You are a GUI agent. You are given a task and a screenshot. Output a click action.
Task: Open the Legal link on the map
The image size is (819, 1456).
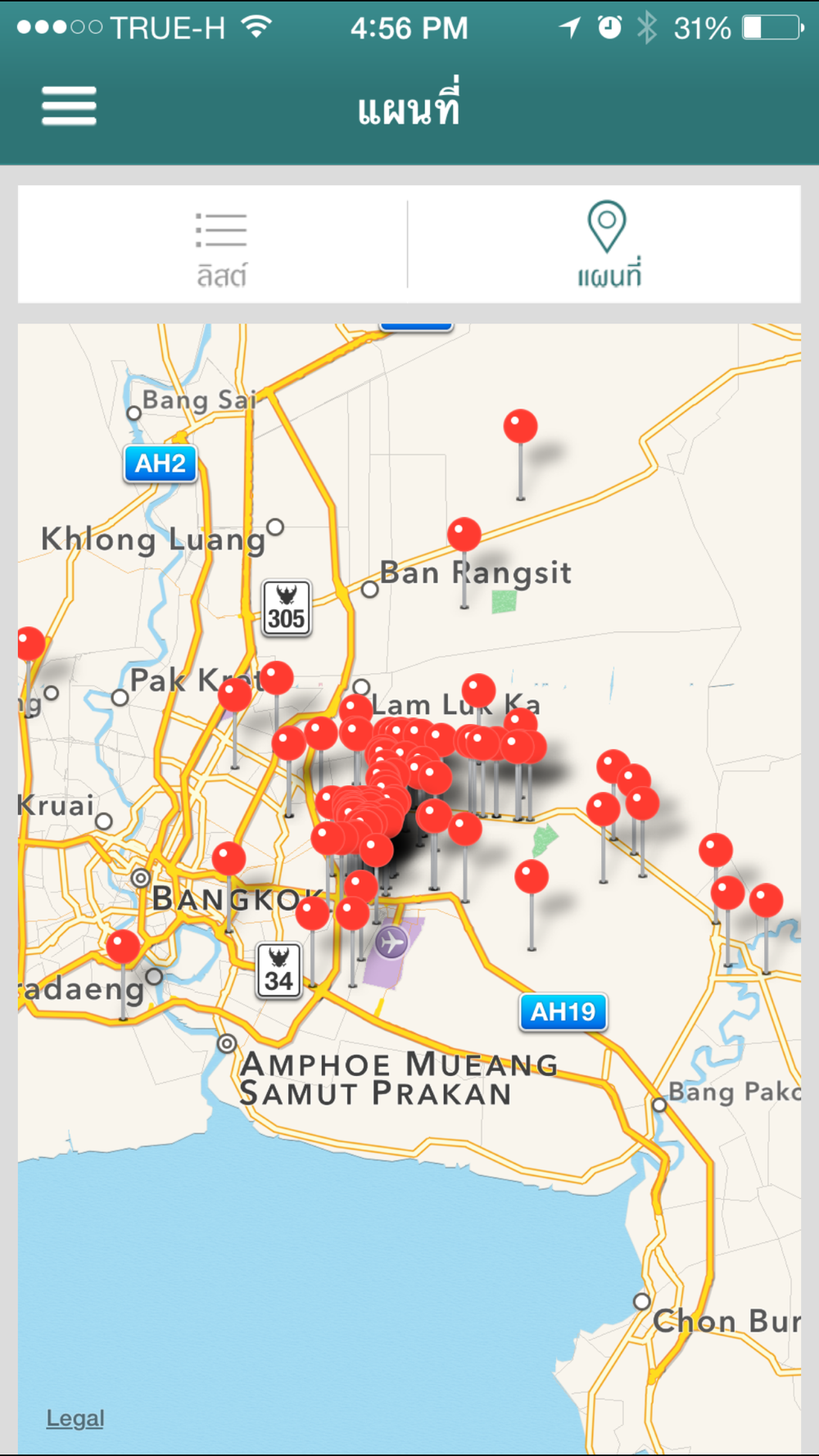tap(75, 1418)
